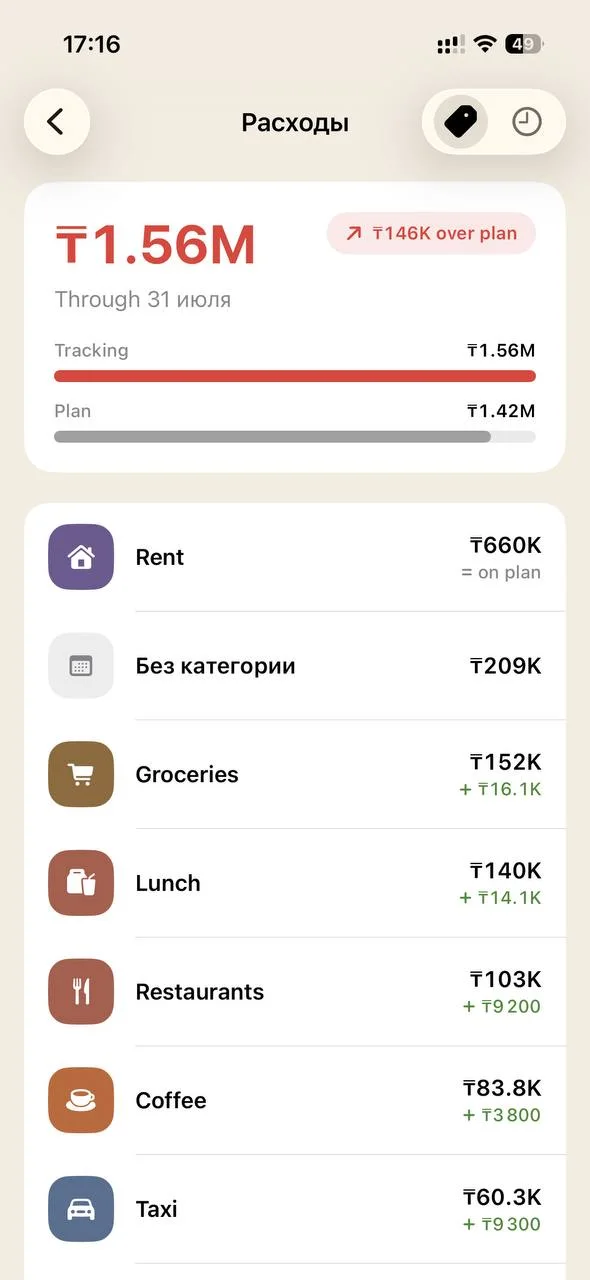Open the Lunch category row
The width and height of the screenshot is (590, 1280).
click(295, 883)
